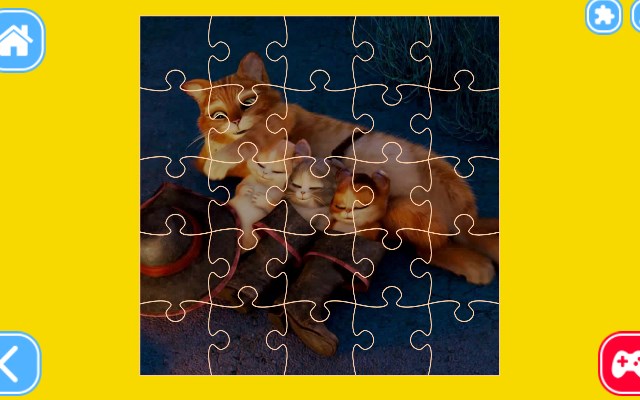This screenshot has width=640, height=400.
Task: Tap the puzzle piece icon
Action: pos(603,16)
